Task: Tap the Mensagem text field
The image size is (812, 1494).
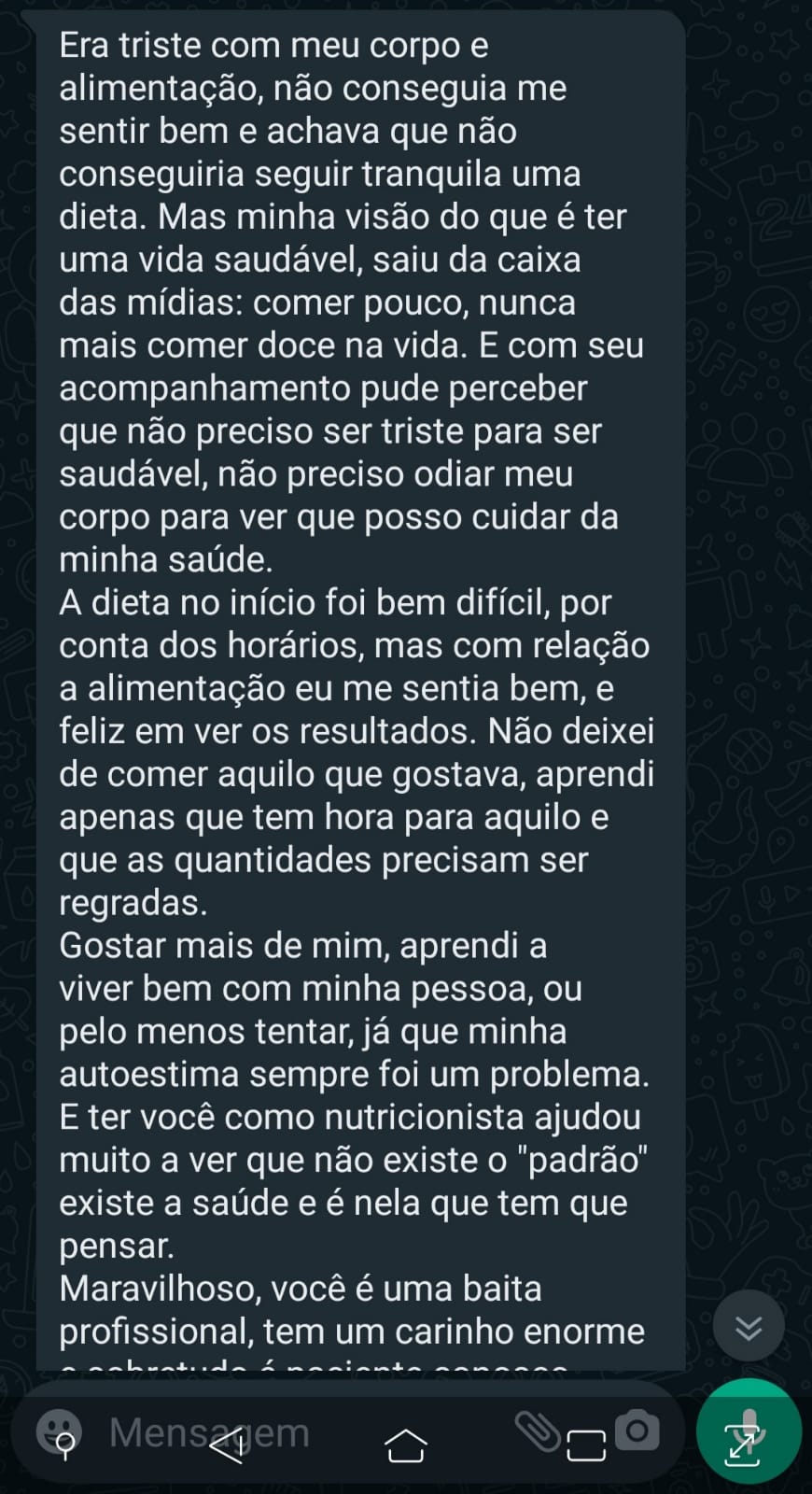Action: (x=308, y=1431)
